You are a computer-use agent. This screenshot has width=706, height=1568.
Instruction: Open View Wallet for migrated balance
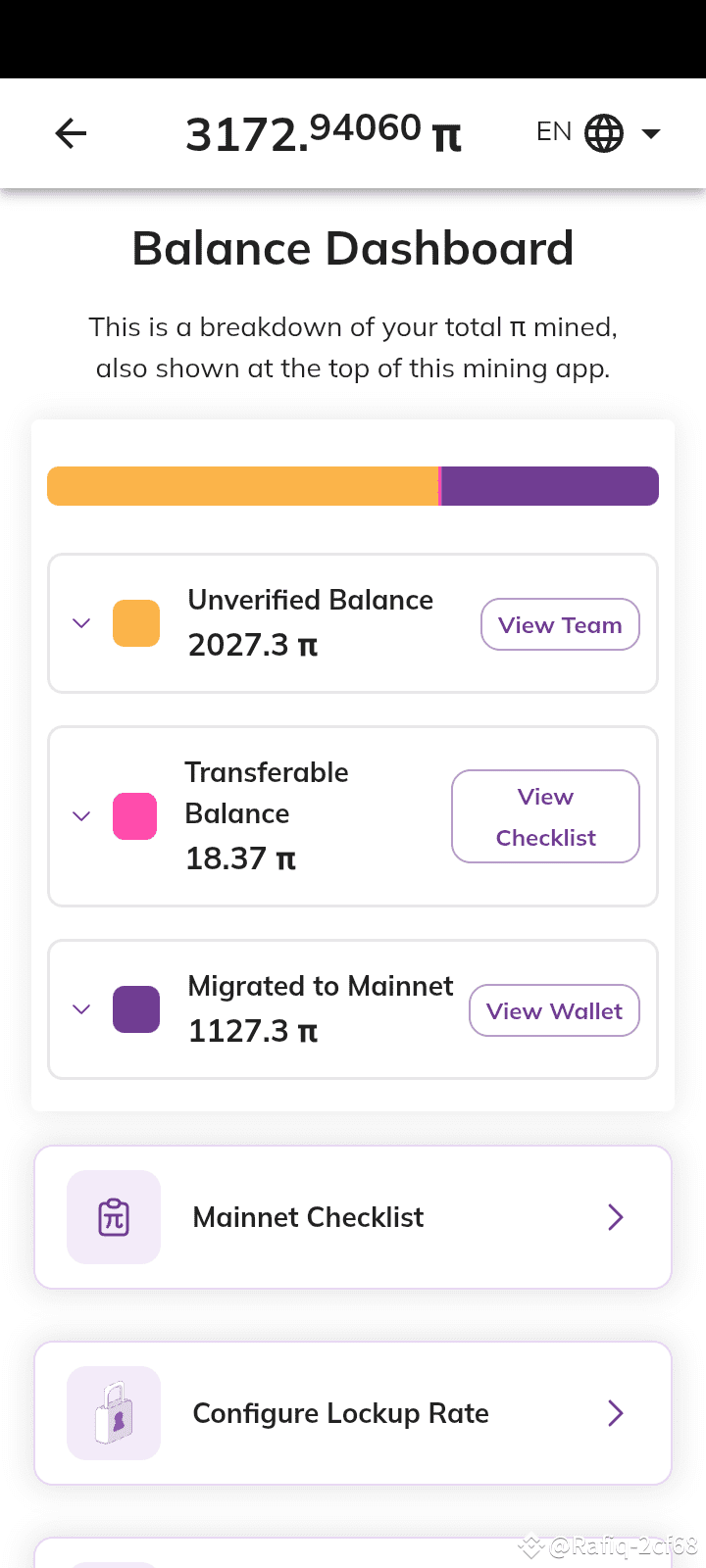coord(554,1010)
